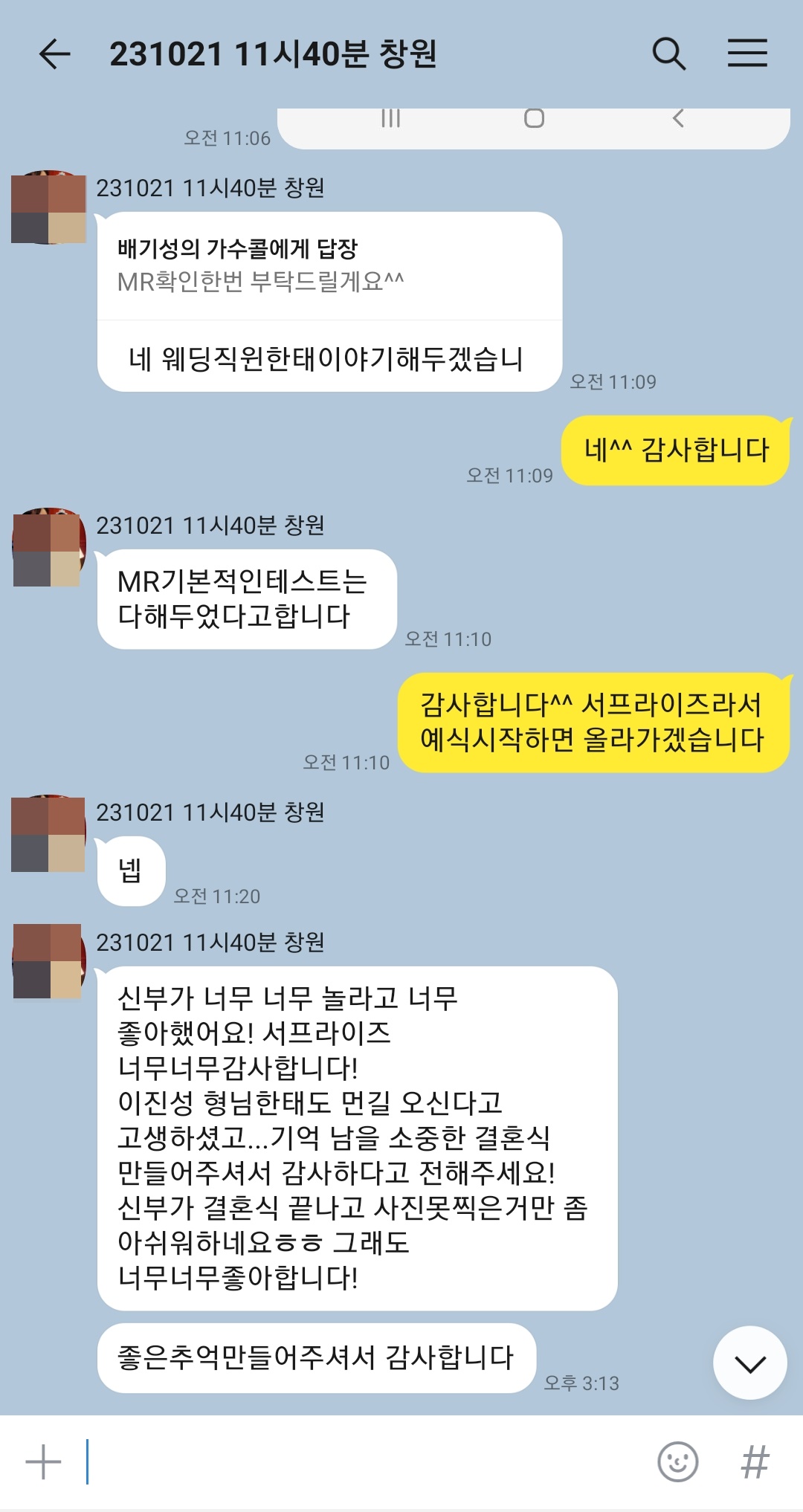
Task: Open the chat room menu
Action: point(747,54)
